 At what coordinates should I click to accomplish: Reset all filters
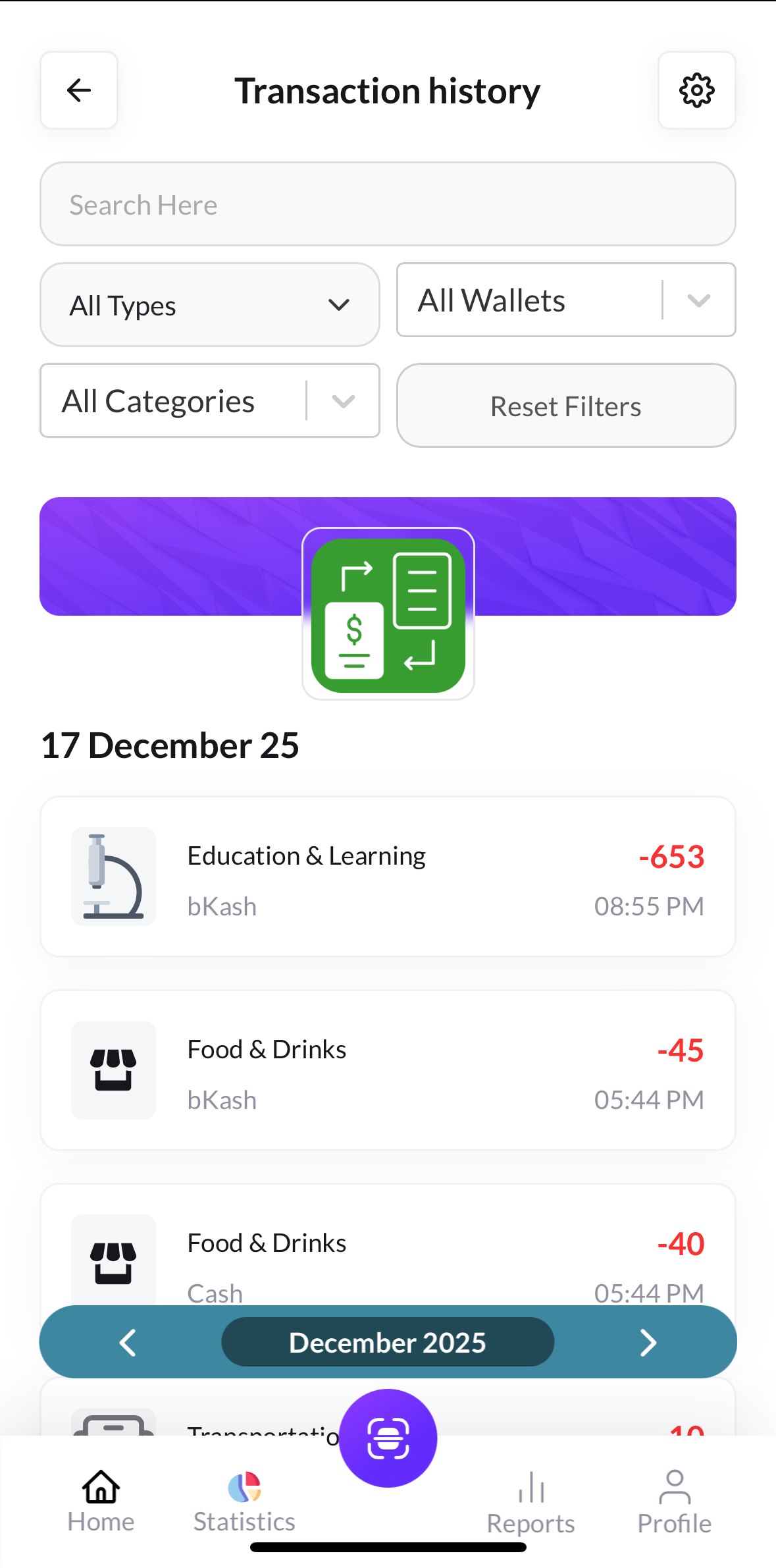pos(565,406)
